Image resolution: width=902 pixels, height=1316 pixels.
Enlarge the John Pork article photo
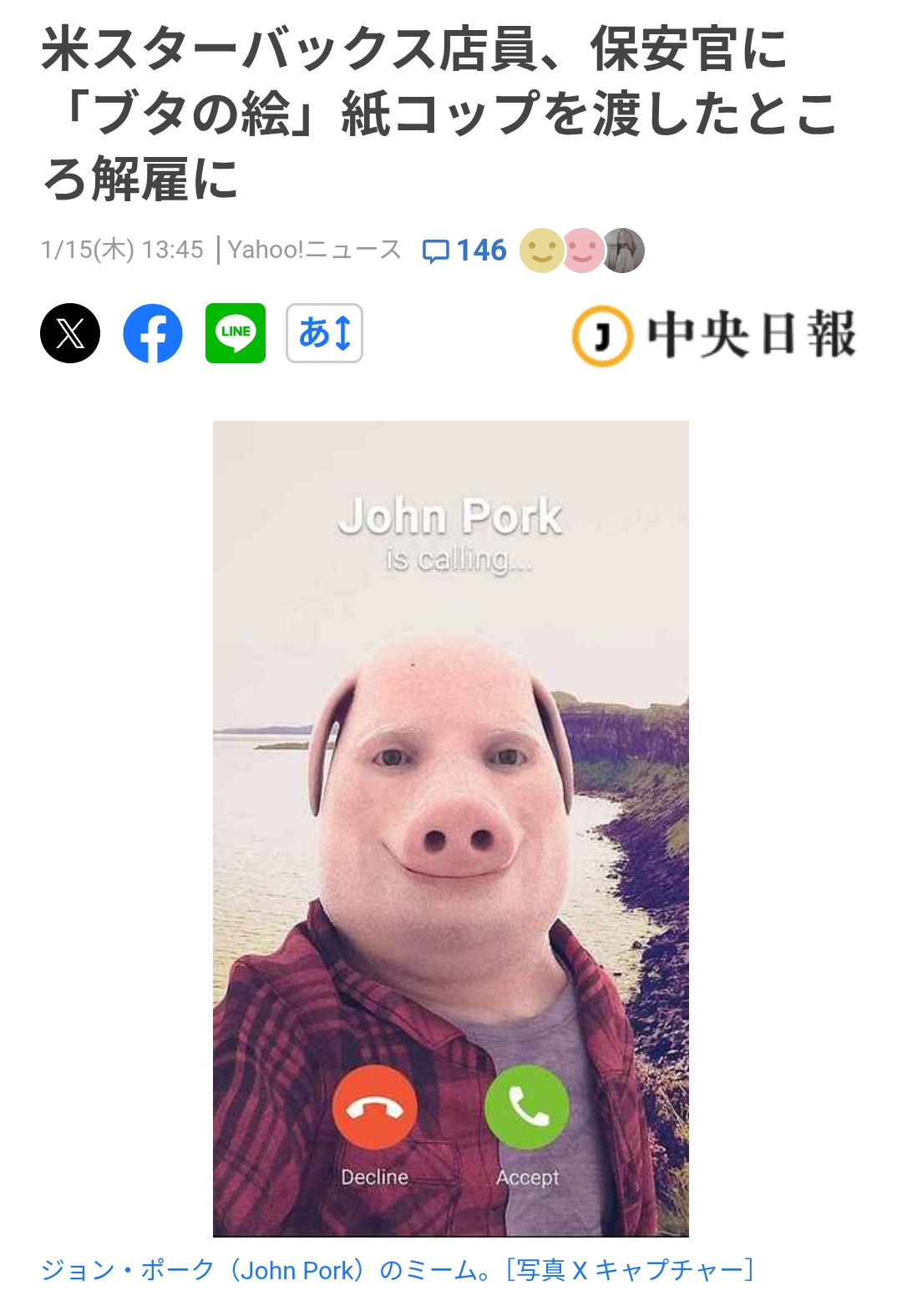click(451, 828)
